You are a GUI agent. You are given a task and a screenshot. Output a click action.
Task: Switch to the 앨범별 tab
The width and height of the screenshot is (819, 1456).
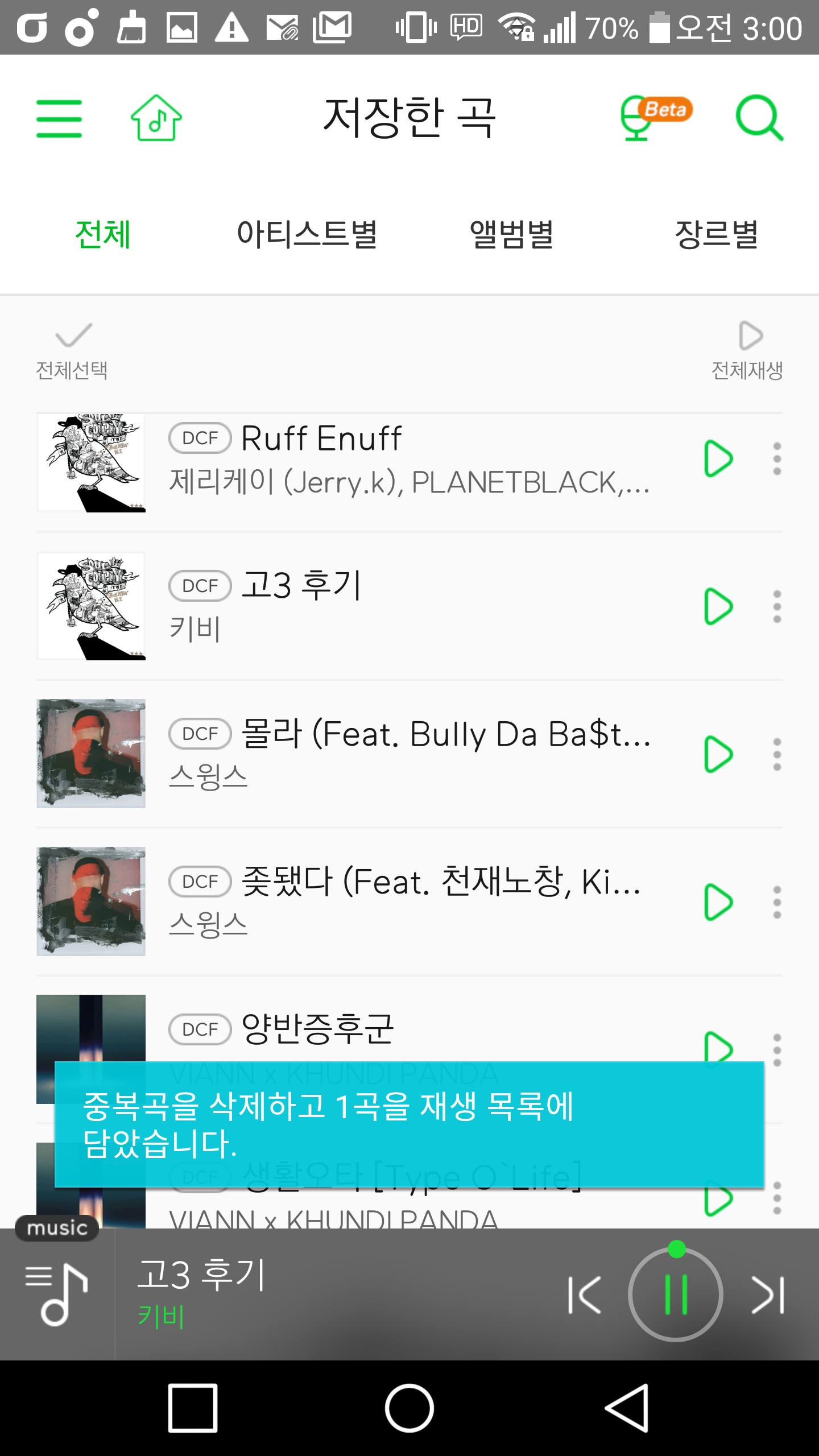pyautogui.click(x=512, y=234)
